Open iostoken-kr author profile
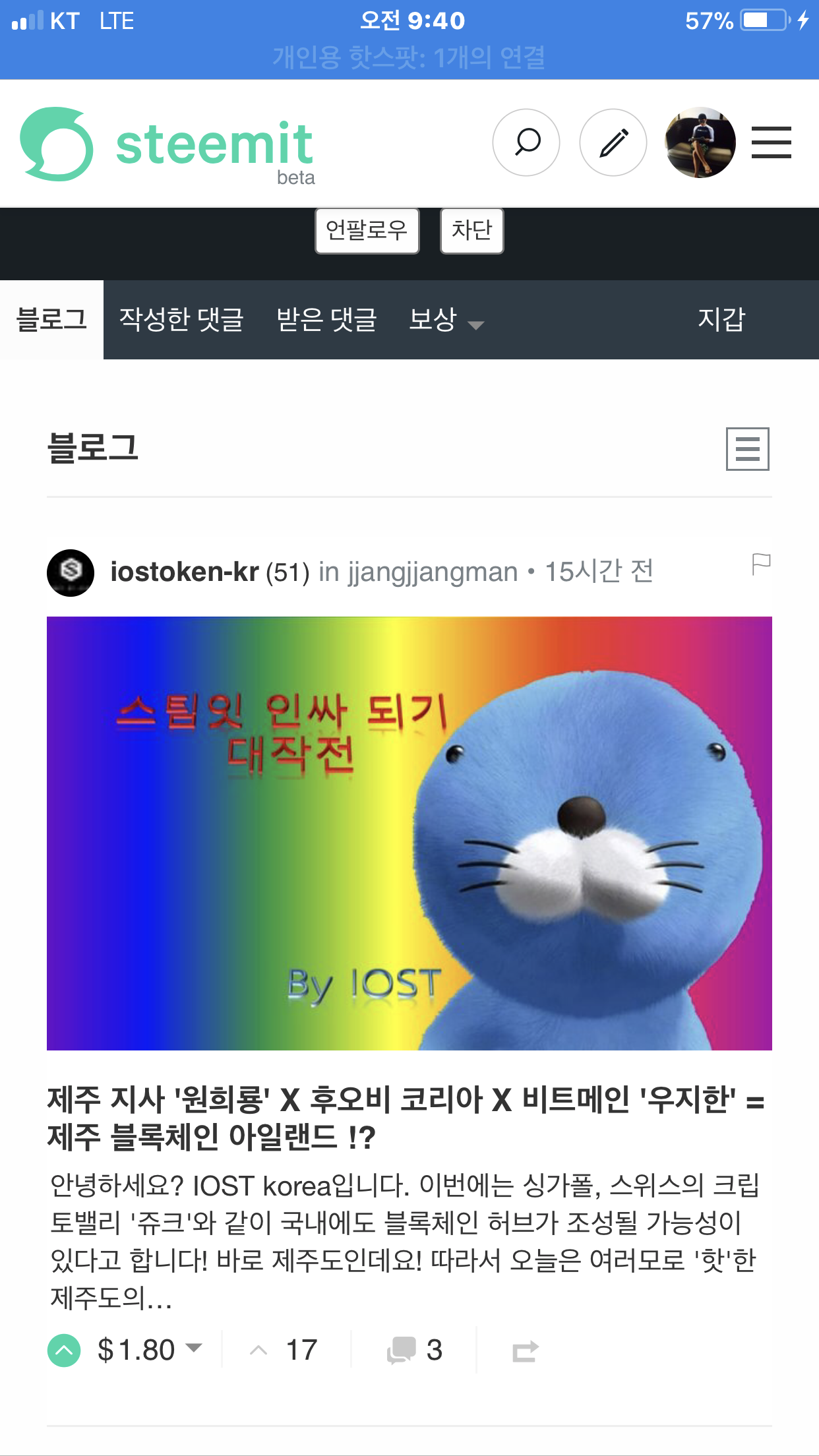This screenshot has height=1456, width=819. click(184, 572)
